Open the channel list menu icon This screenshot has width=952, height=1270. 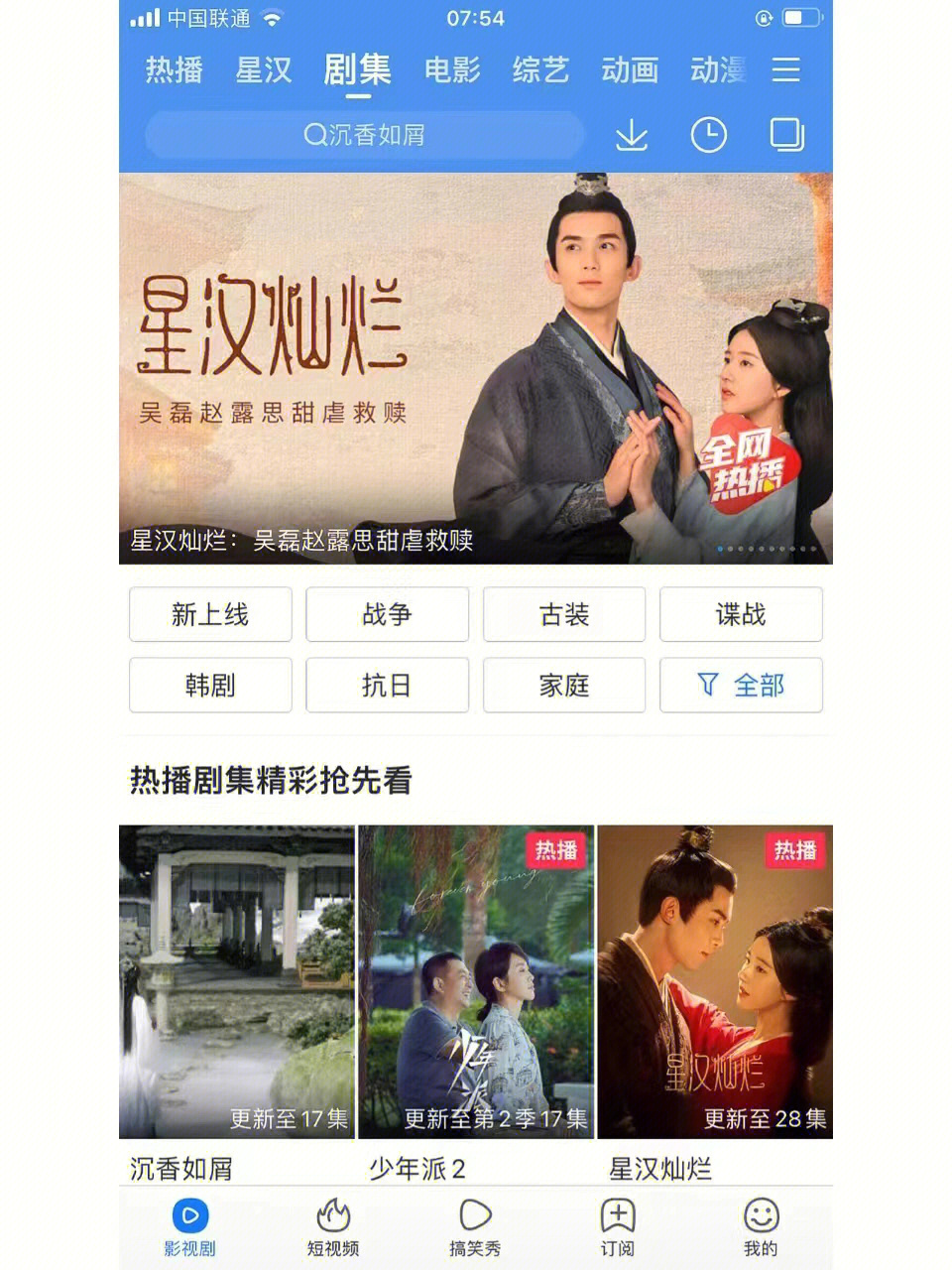785,69
